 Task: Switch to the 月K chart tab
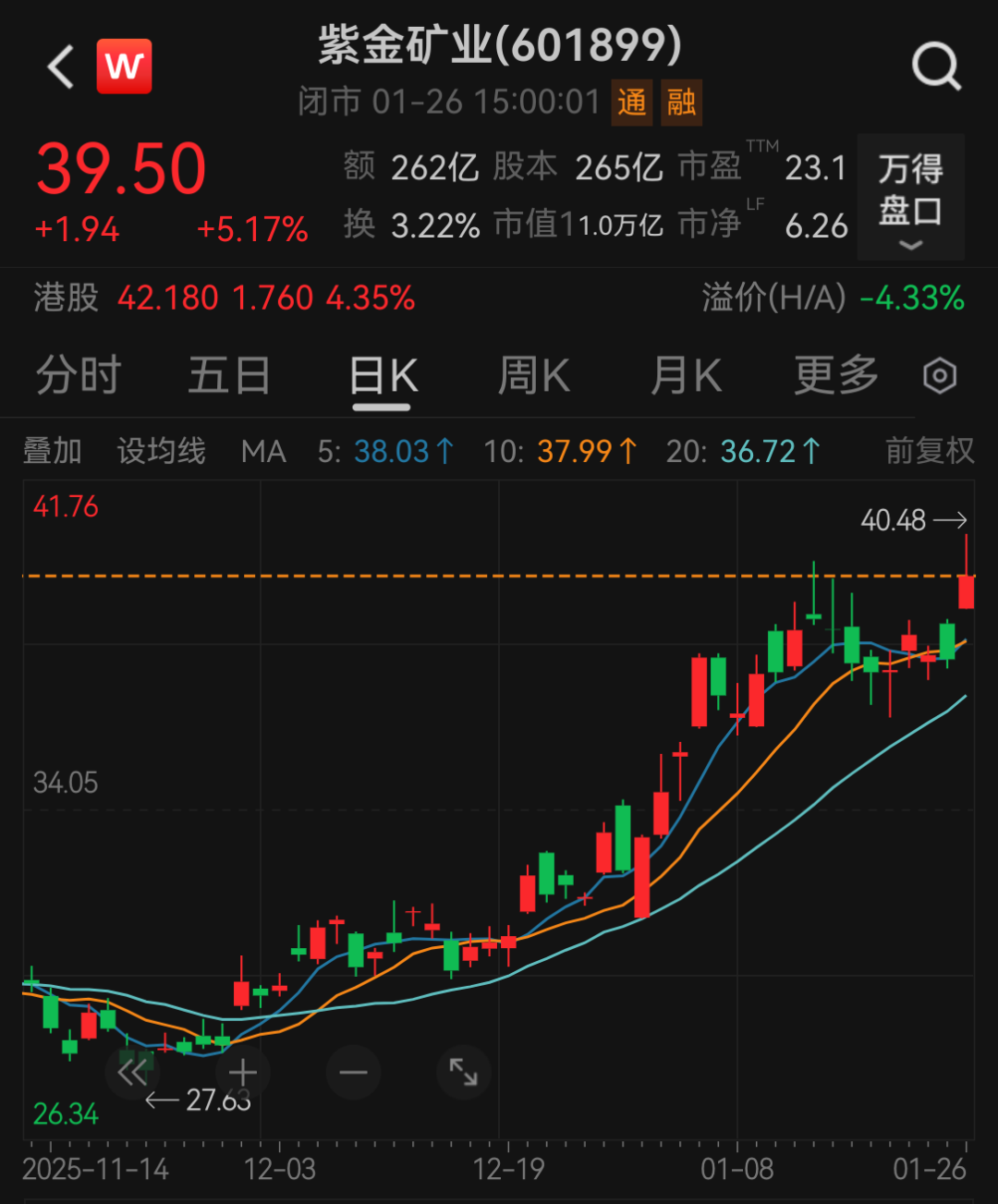pyautogui.click(x=686, y=376)
